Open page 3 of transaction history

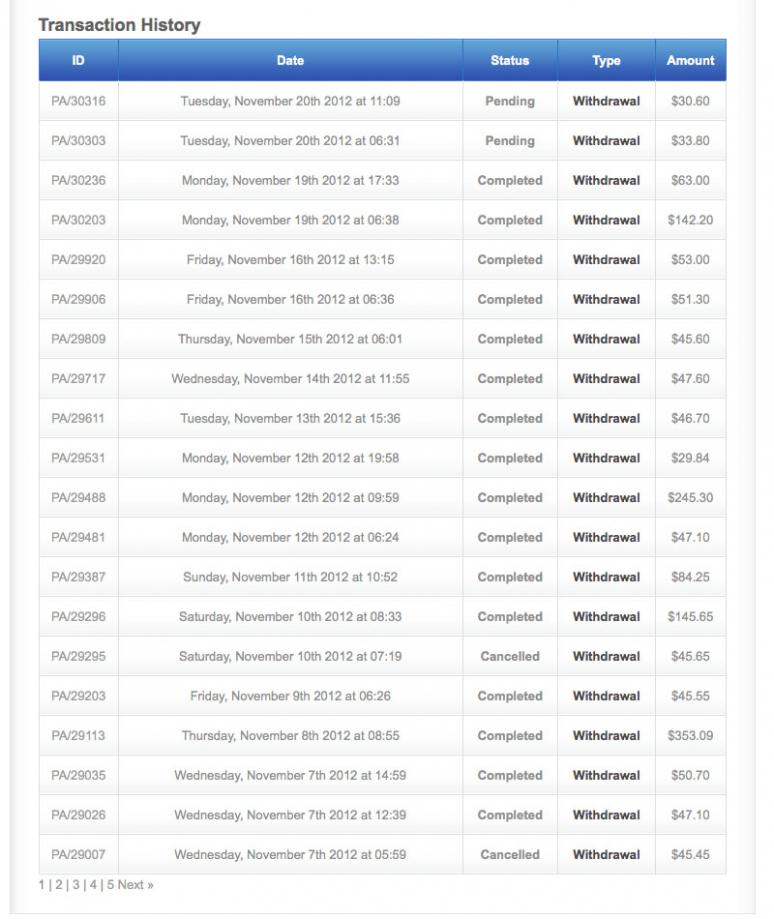(75, 885)
